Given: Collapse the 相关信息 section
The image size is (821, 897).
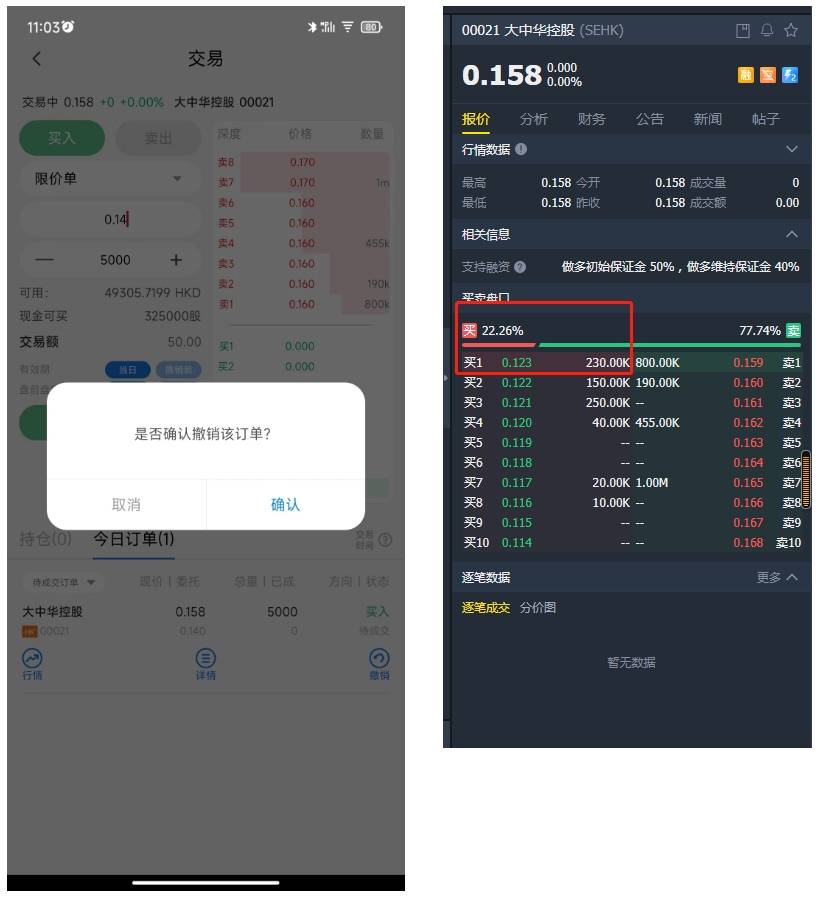Looking at the screenshot, I should click(792, 234).
